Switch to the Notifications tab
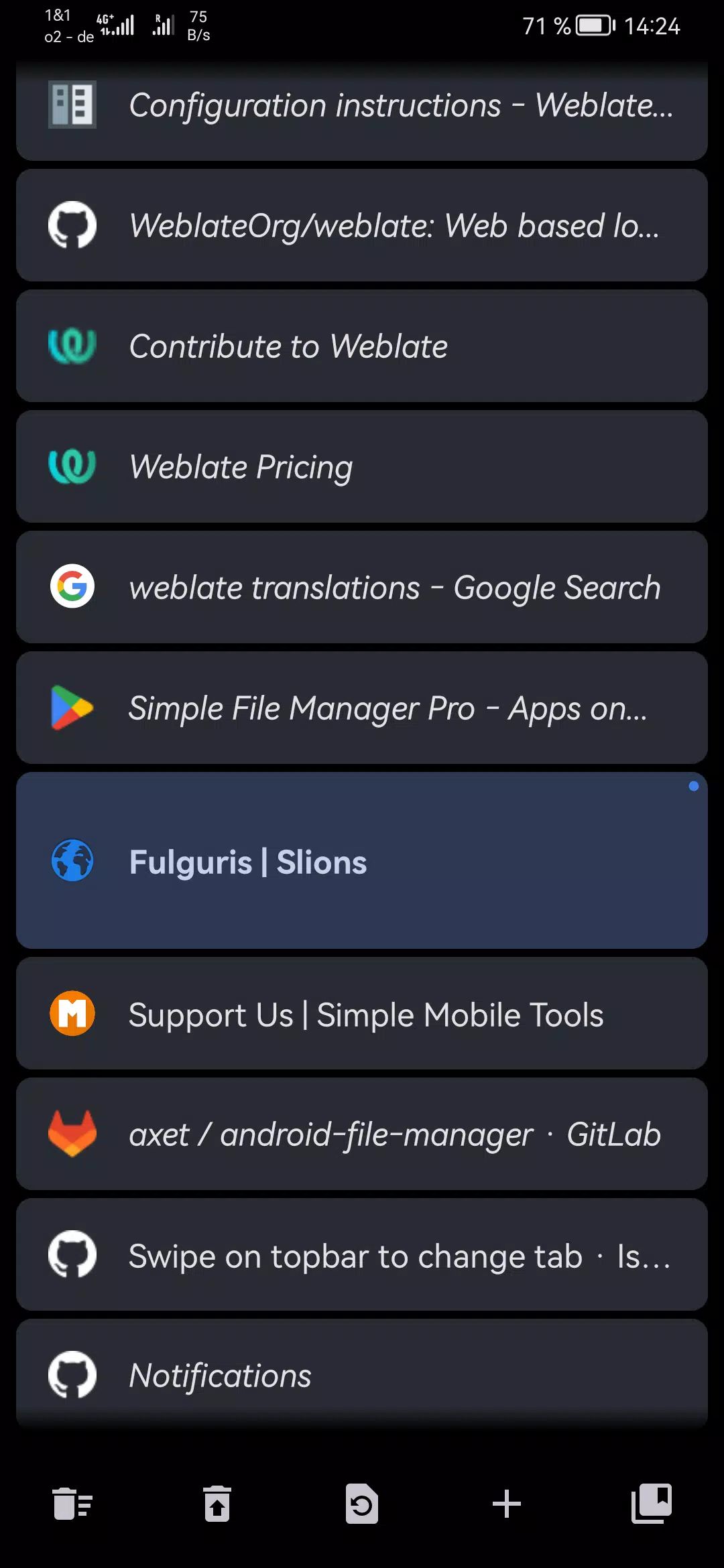This screenshot has width=724, height=1568. 362,1375
